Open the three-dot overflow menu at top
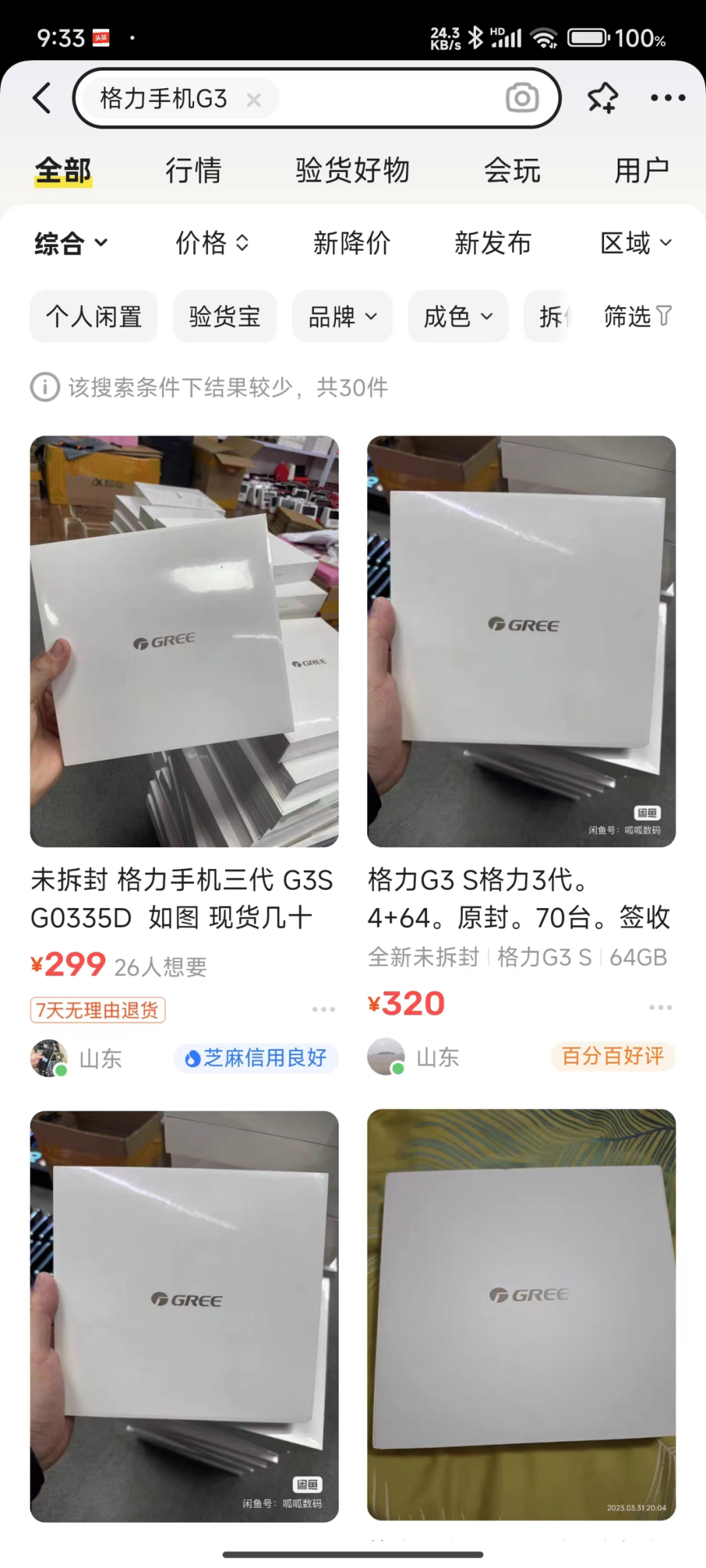This screenshot has height=1568, width=706. pyautogui.click(x=667, y=98)
